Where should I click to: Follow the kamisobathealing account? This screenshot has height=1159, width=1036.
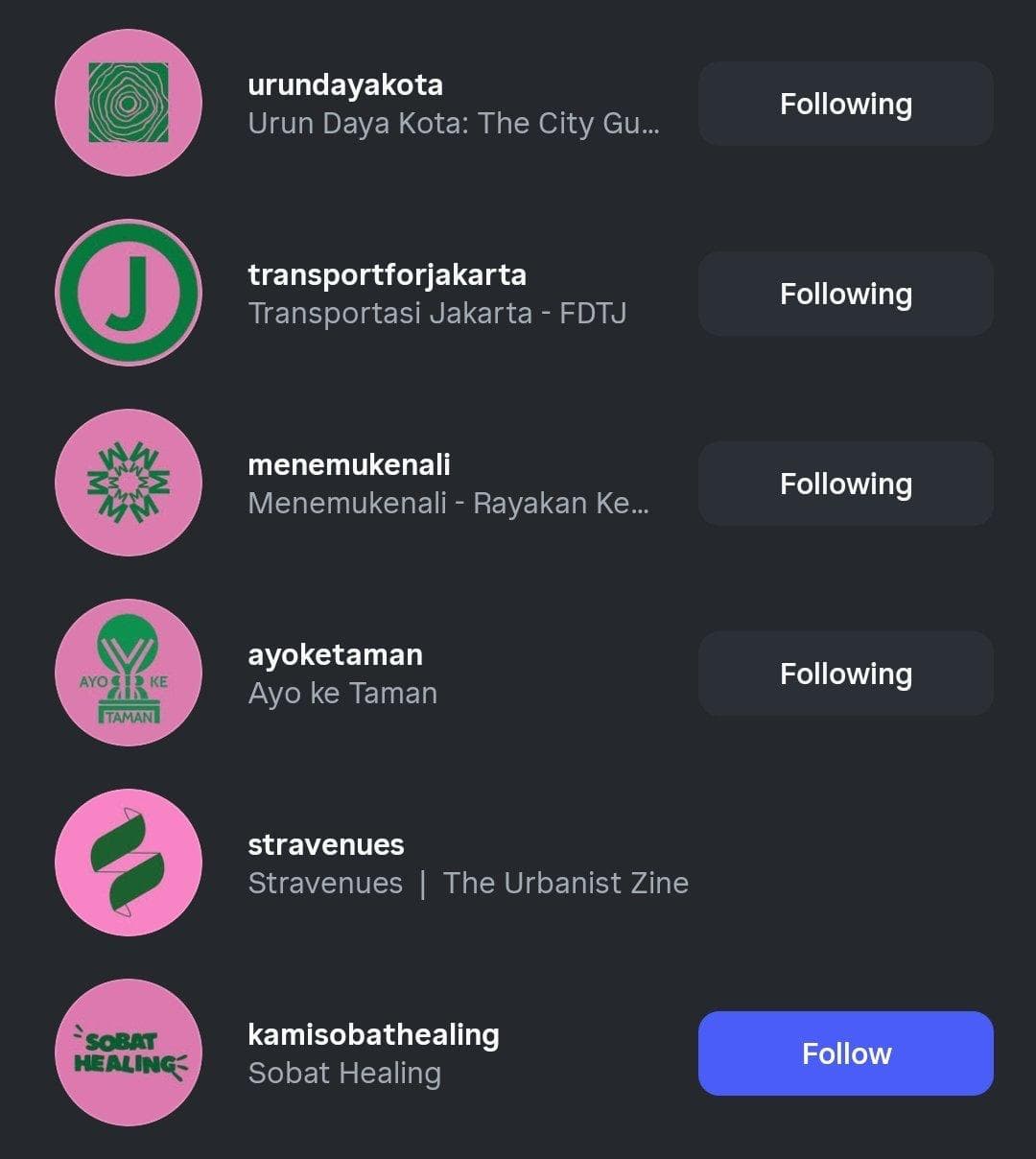pyautogui.click(x=845, y=1053)
